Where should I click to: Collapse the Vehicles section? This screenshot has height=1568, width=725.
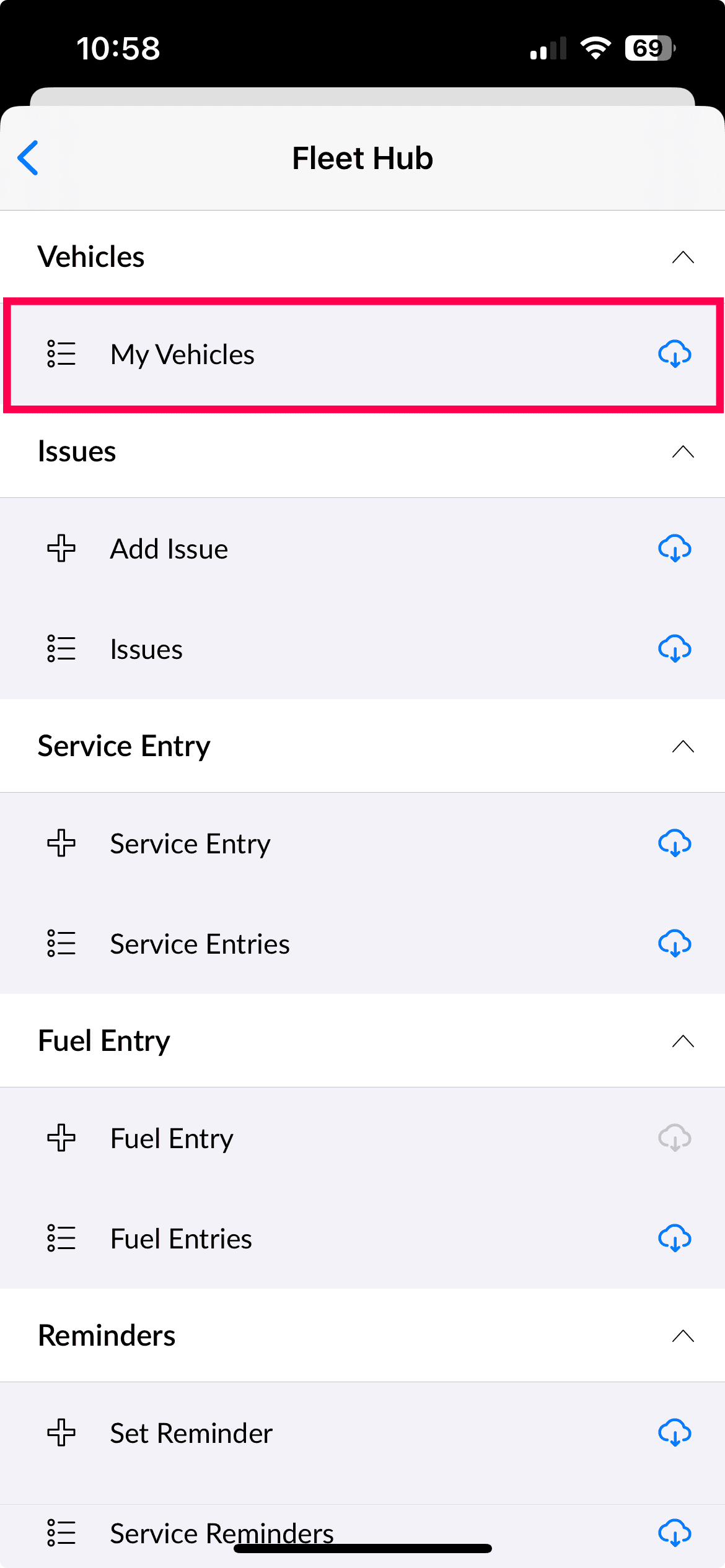coord(683,257)
